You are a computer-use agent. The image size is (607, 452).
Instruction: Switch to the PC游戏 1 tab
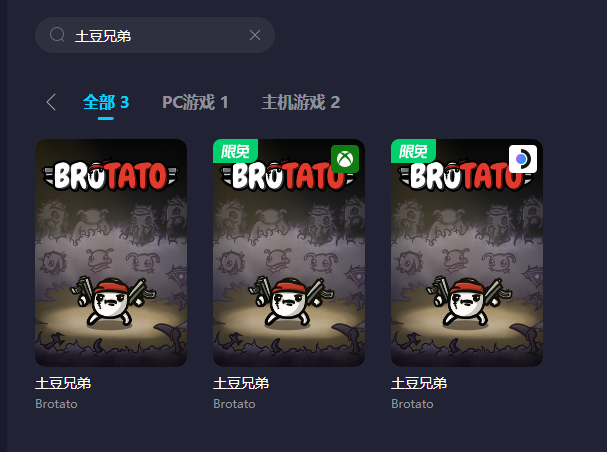[196, 102]
